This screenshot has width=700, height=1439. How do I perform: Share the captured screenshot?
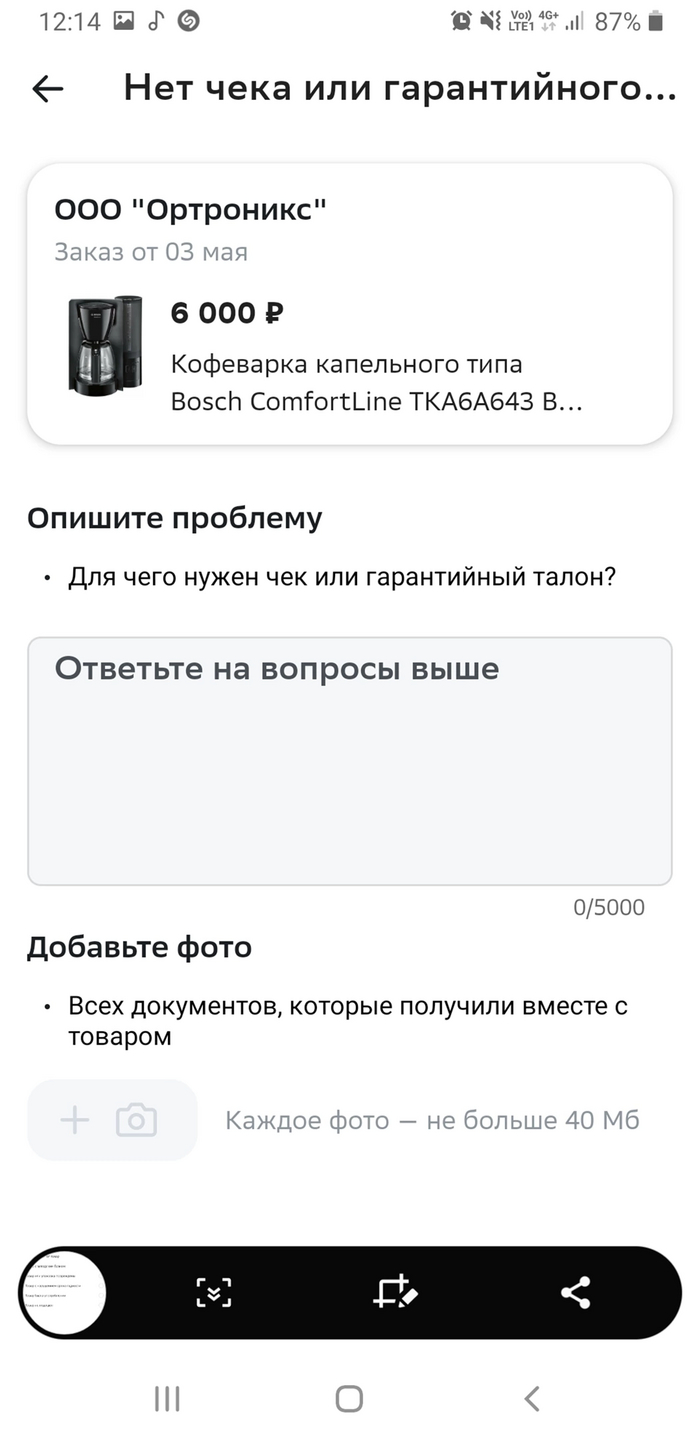[x=575, y=1292]
